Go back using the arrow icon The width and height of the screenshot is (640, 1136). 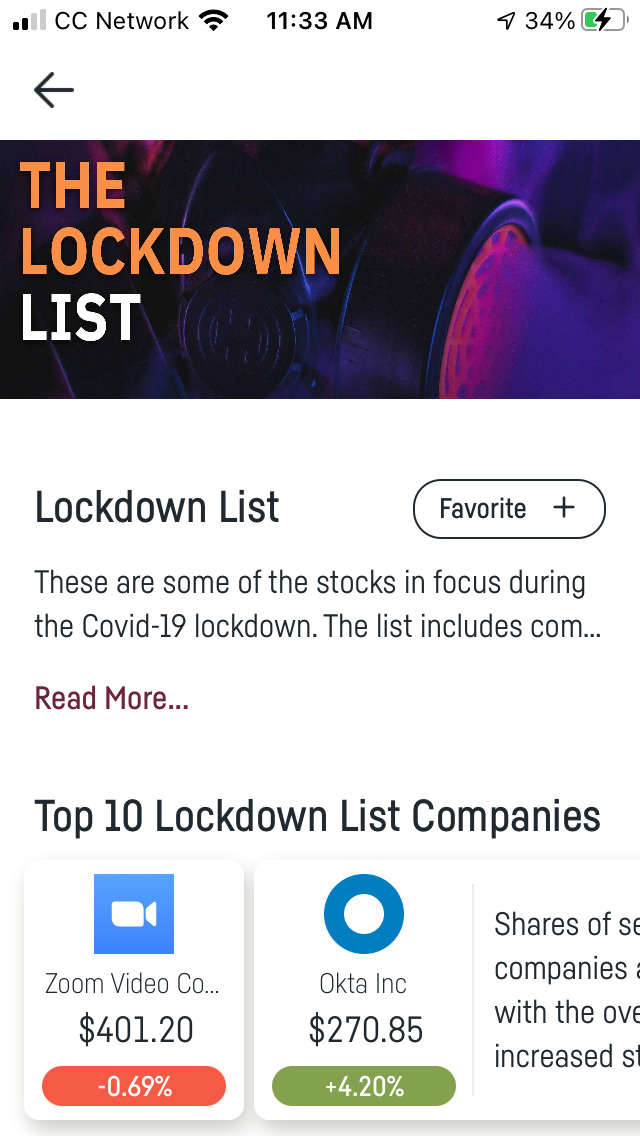pyautogui.click(x=54, y=91)
